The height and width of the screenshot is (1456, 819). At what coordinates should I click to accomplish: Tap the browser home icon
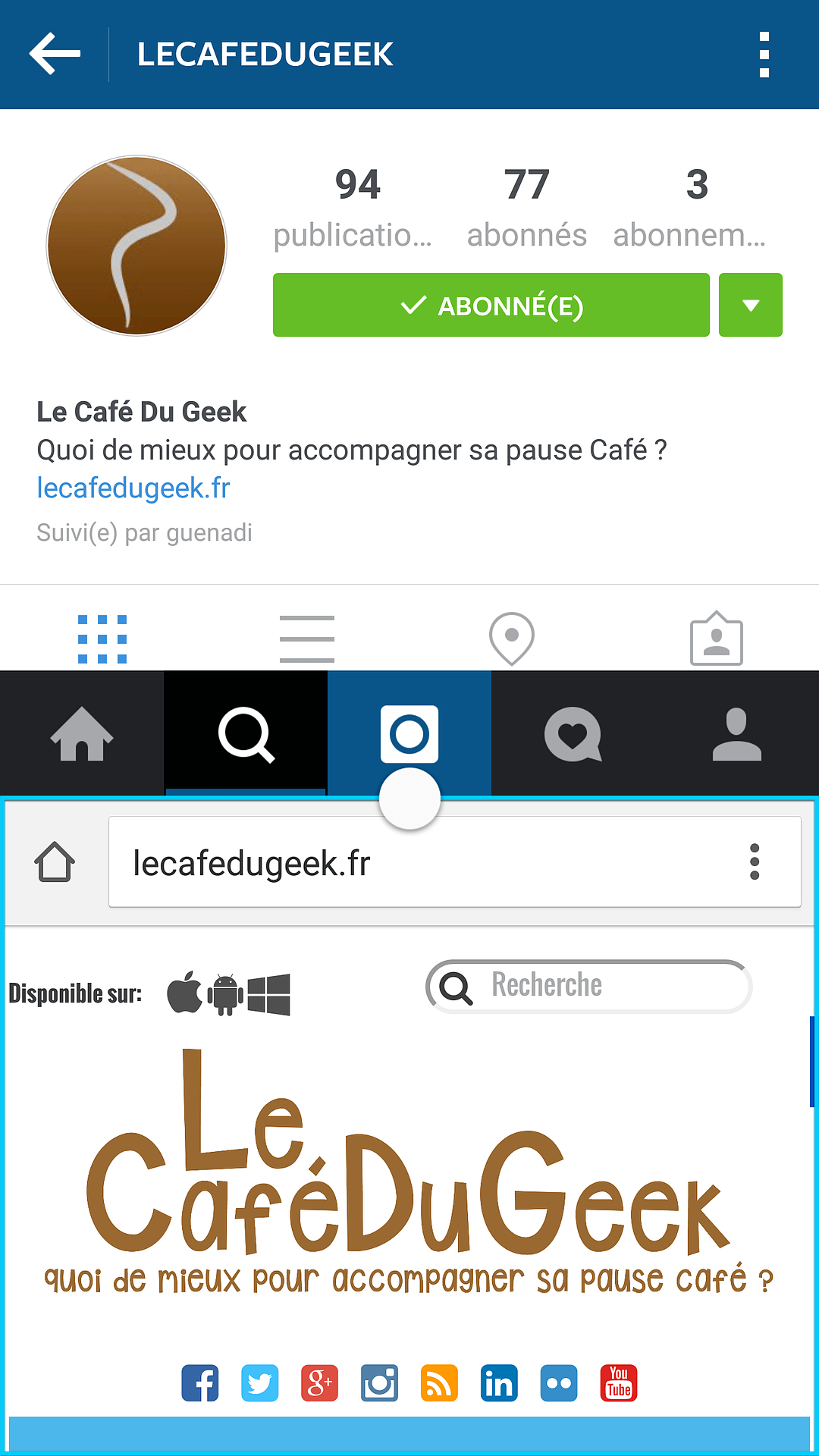(55, 862)
